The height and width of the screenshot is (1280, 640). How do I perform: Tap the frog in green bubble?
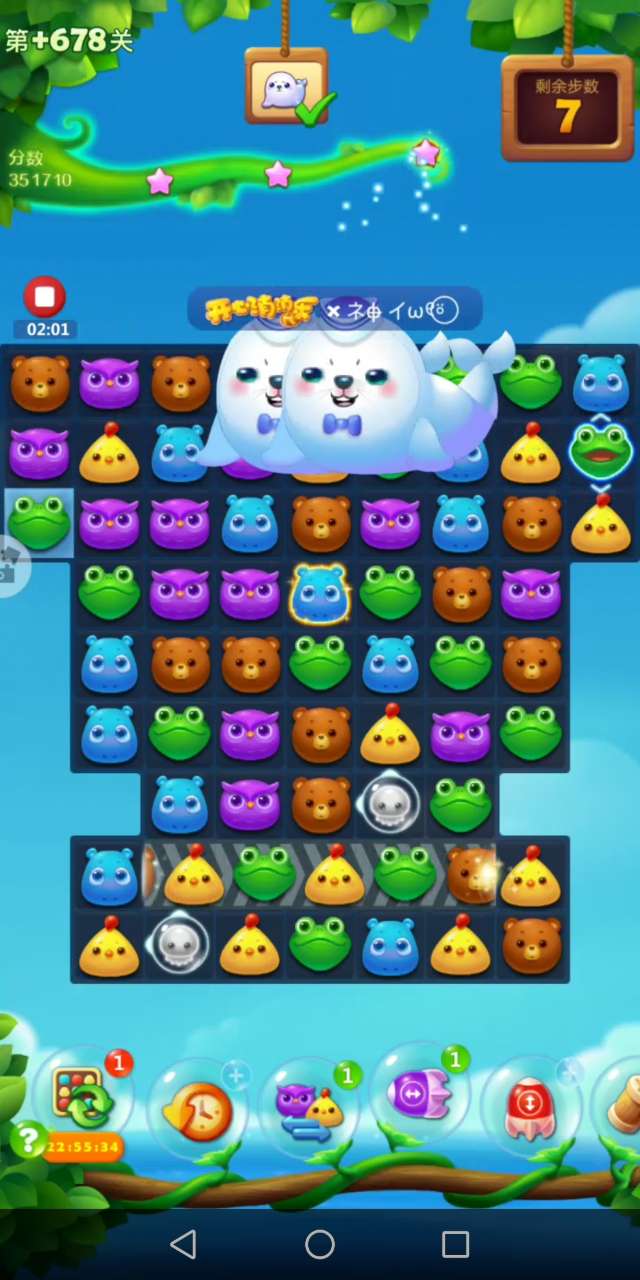[x=600, y=452]
